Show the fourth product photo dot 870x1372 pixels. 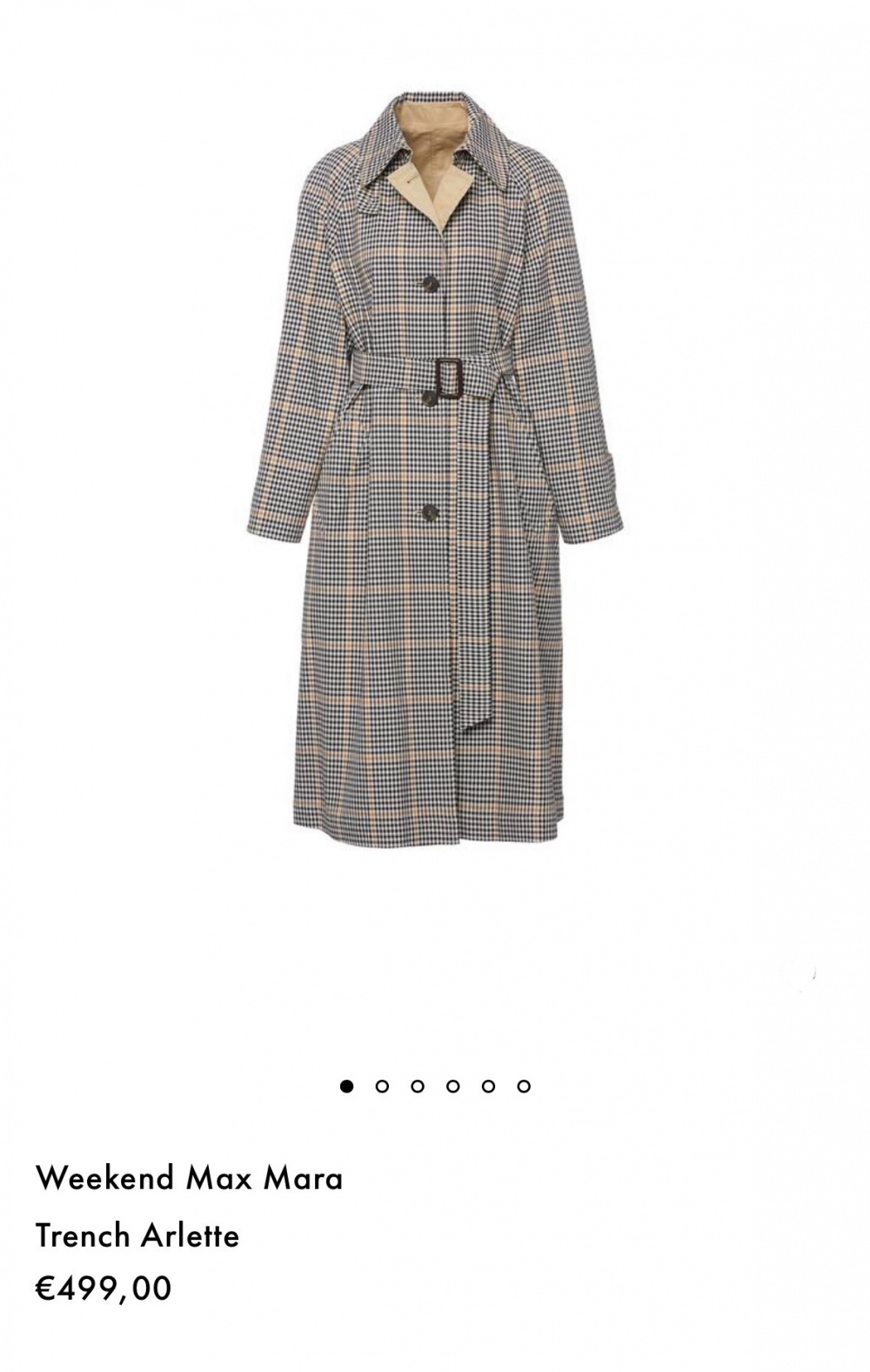point(452,1086)
